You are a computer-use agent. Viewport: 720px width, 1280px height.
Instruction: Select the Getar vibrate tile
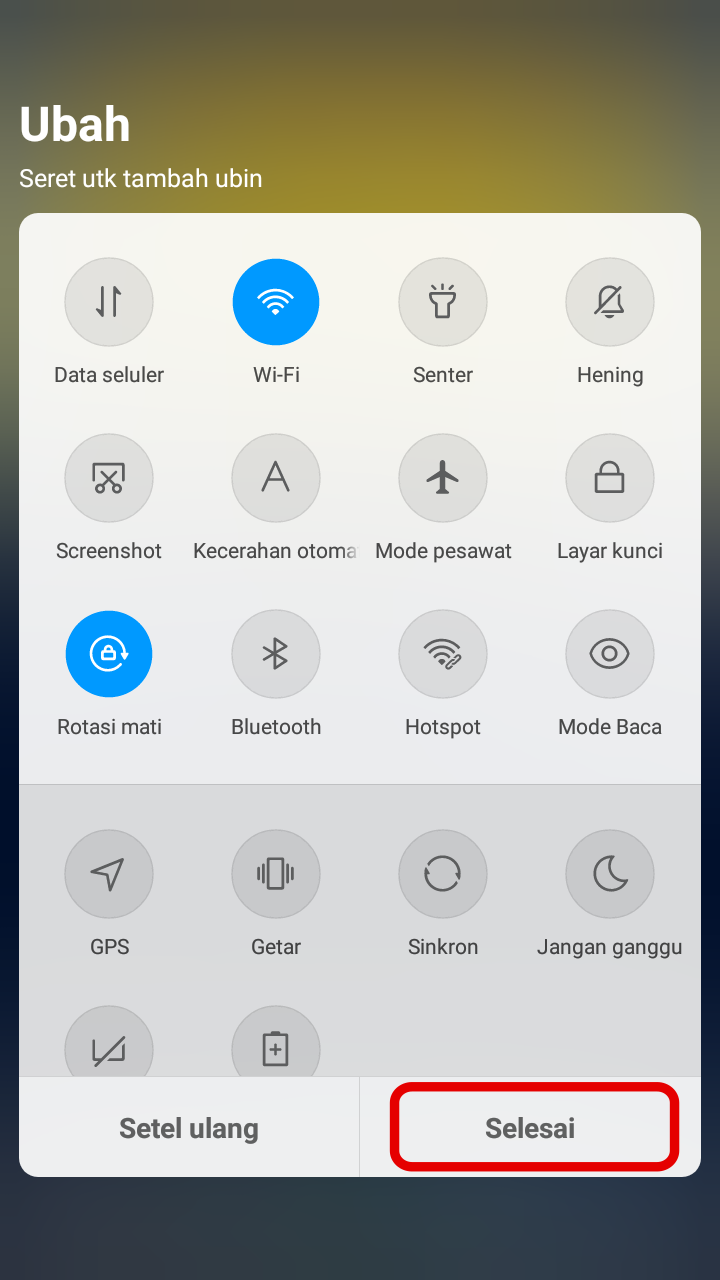click(x=276, y=874)
